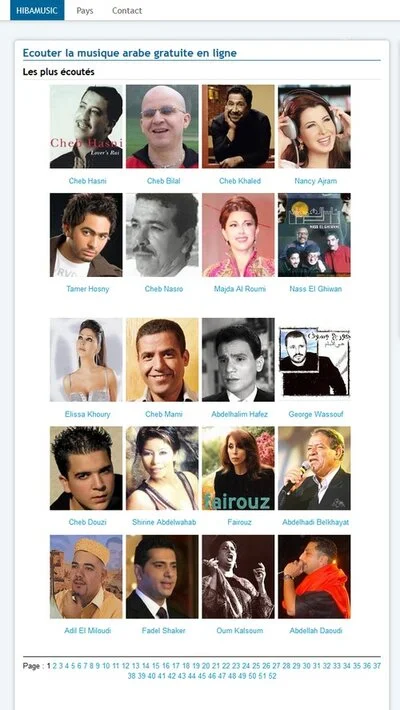The height and width of the screenshot is (710, 400).
Task: Select the Cheb Mami link
Action: 164,414
